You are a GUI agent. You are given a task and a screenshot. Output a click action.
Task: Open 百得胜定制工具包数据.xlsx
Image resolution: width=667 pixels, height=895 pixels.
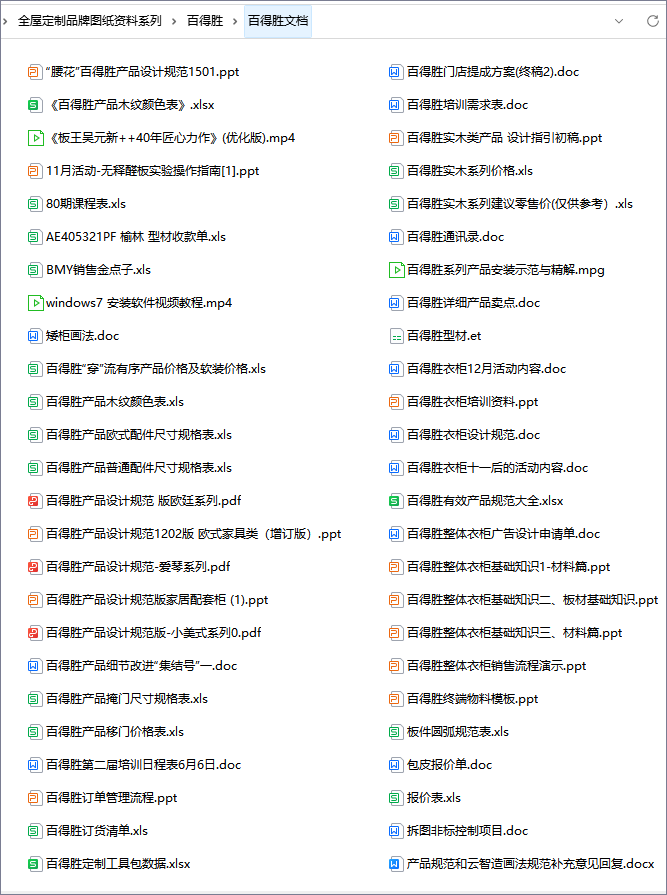[x=118, y=864]
